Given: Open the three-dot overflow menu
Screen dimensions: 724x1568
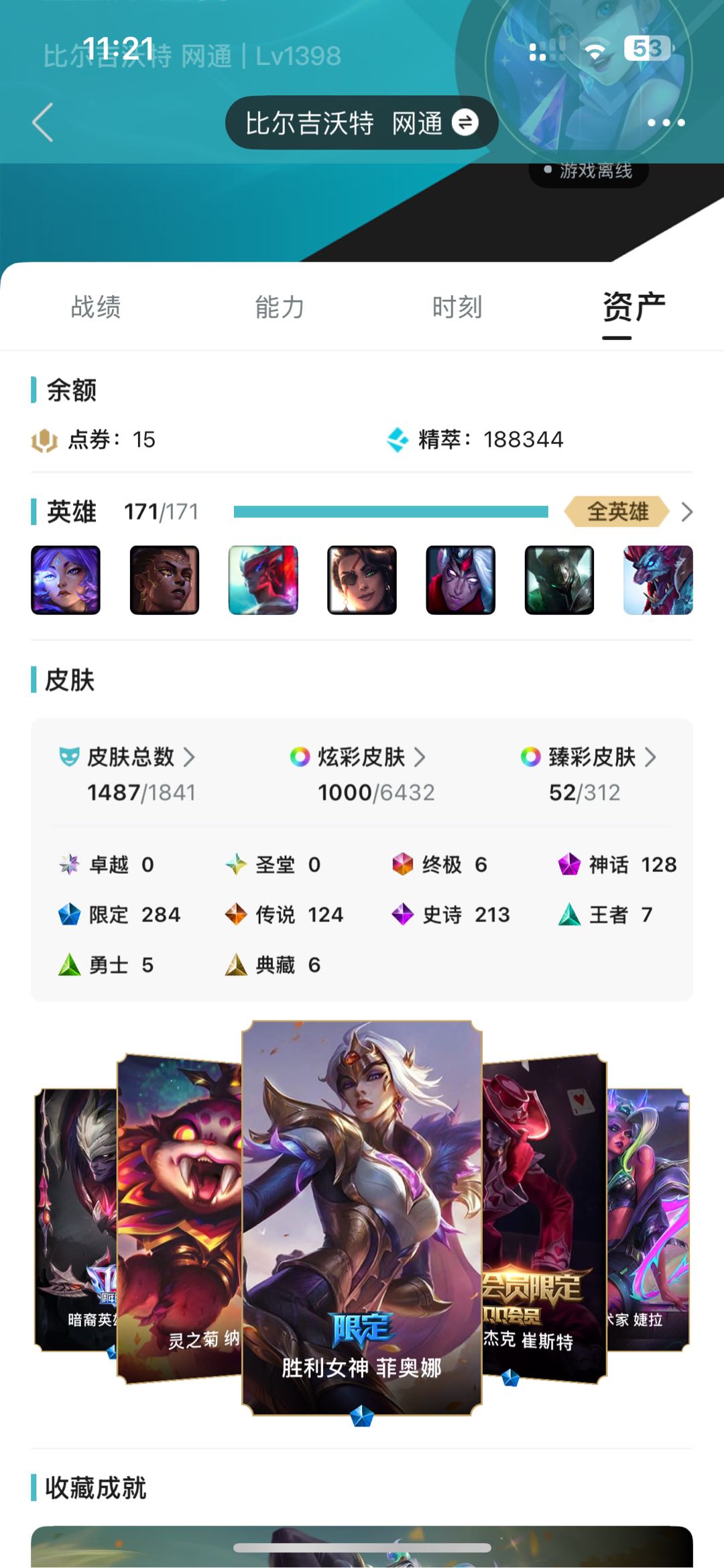Looking at the screenshot, I should [x=666, y=123].
